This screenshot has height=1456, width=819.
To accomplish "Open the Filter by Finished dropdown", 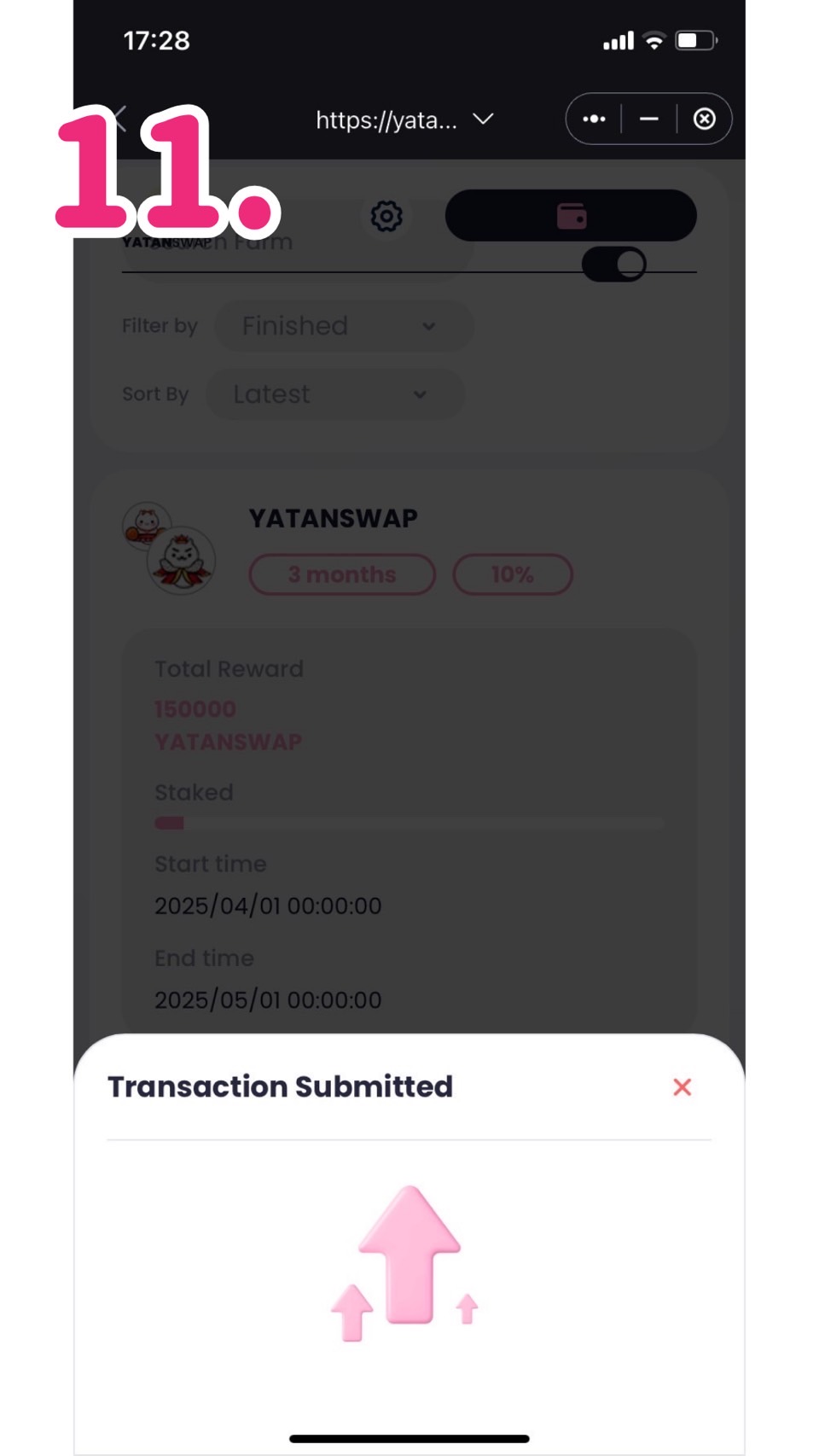I will 343,325.
